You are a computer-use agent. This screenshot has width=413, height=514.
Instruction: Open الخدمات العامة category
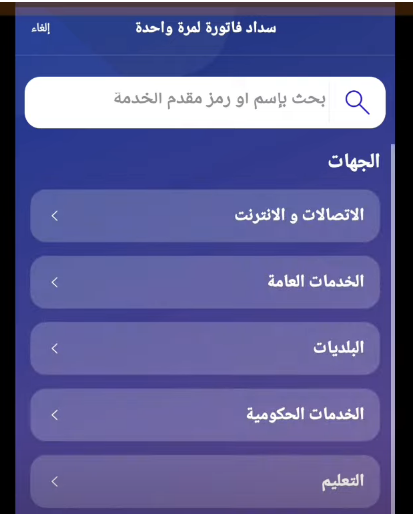pyautogui.click(x=205, y=282)
